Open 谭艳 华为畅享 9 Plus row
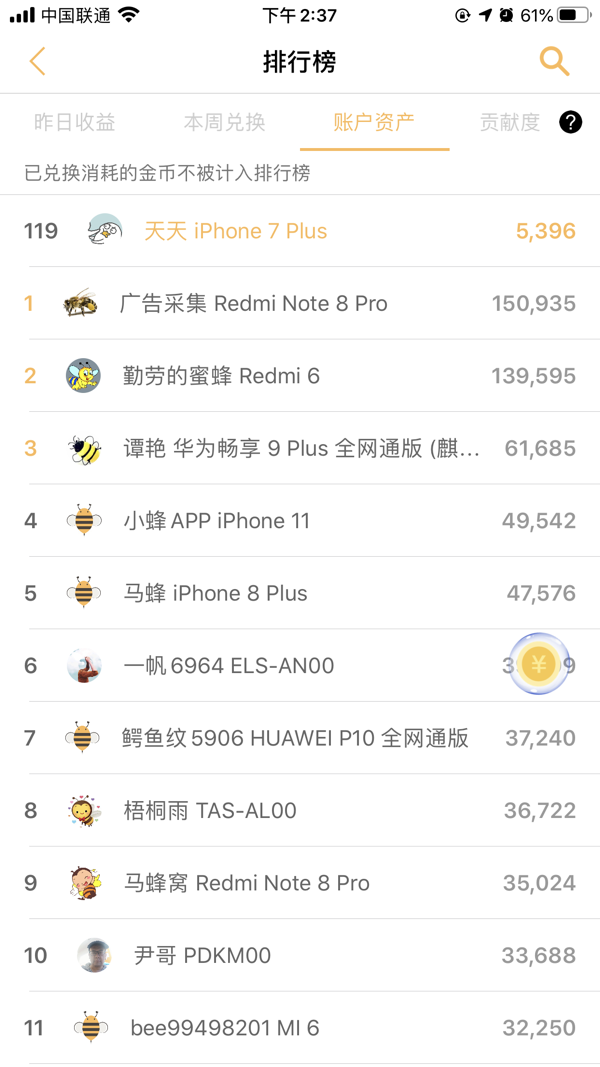The height and width of the screenshot is (1067, 600). tap(300, 448)
